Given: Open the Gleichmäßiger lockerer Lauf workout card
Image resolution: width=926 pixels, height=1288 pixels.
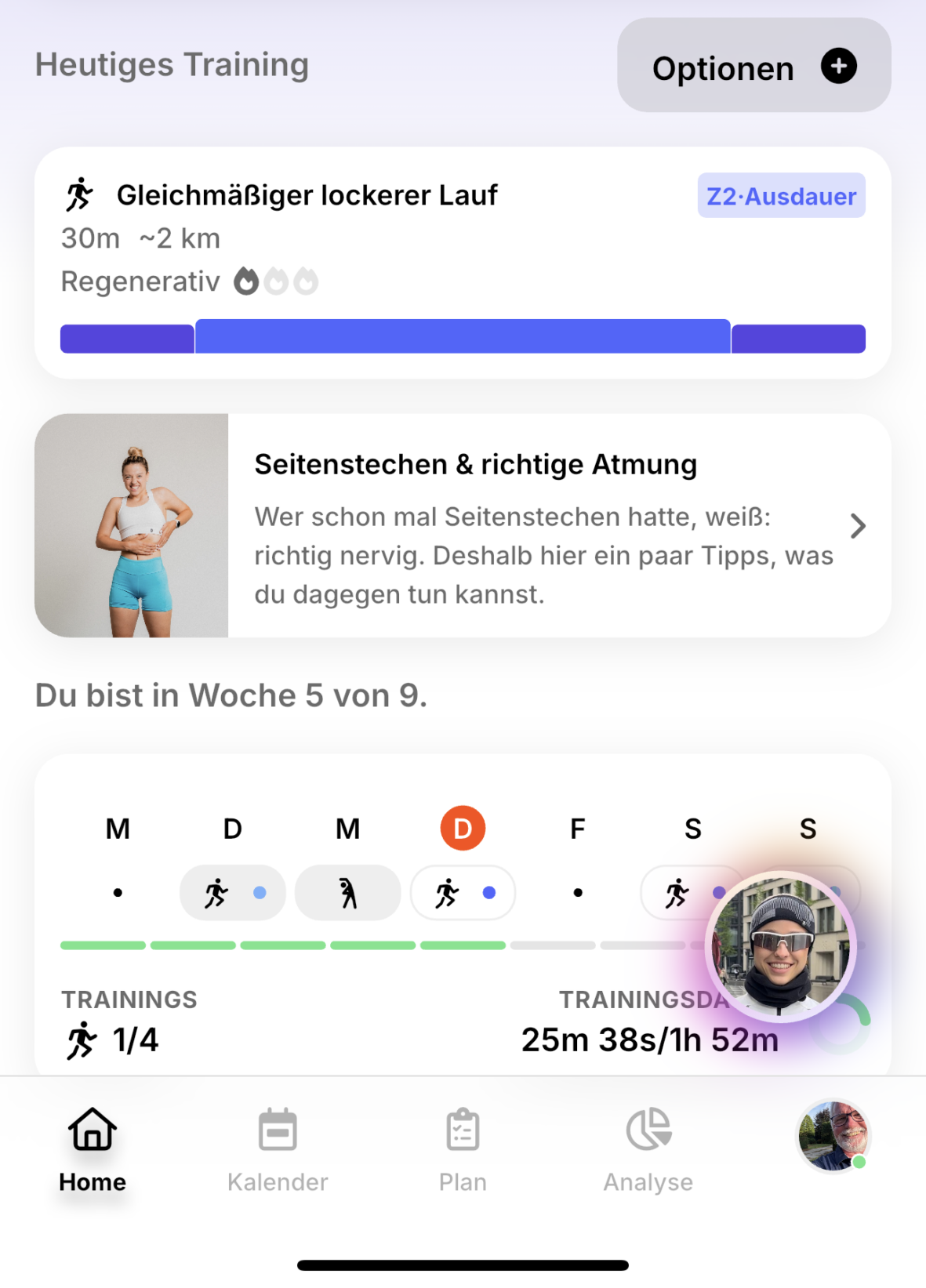Looking at the screenshot, I should click(463, 262).
